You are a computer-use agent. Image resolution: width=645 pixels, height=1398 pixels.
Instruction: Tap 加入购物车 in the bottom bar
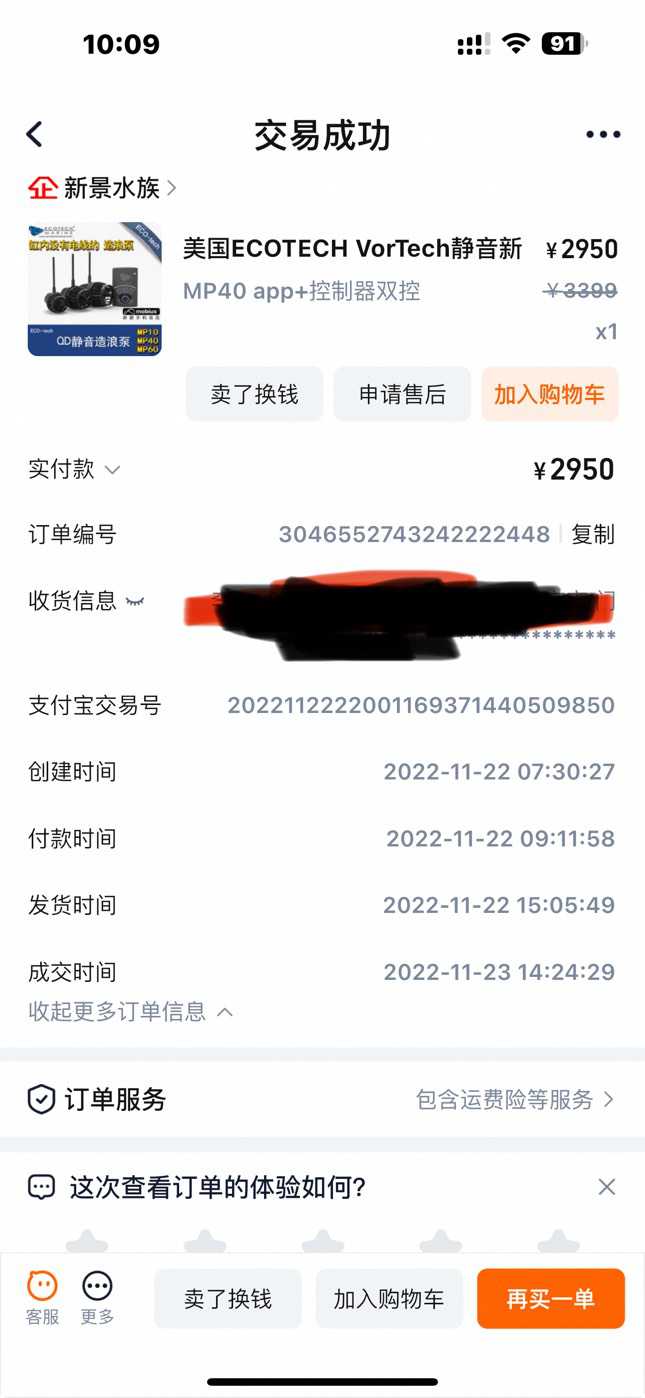coord(389,1299)
